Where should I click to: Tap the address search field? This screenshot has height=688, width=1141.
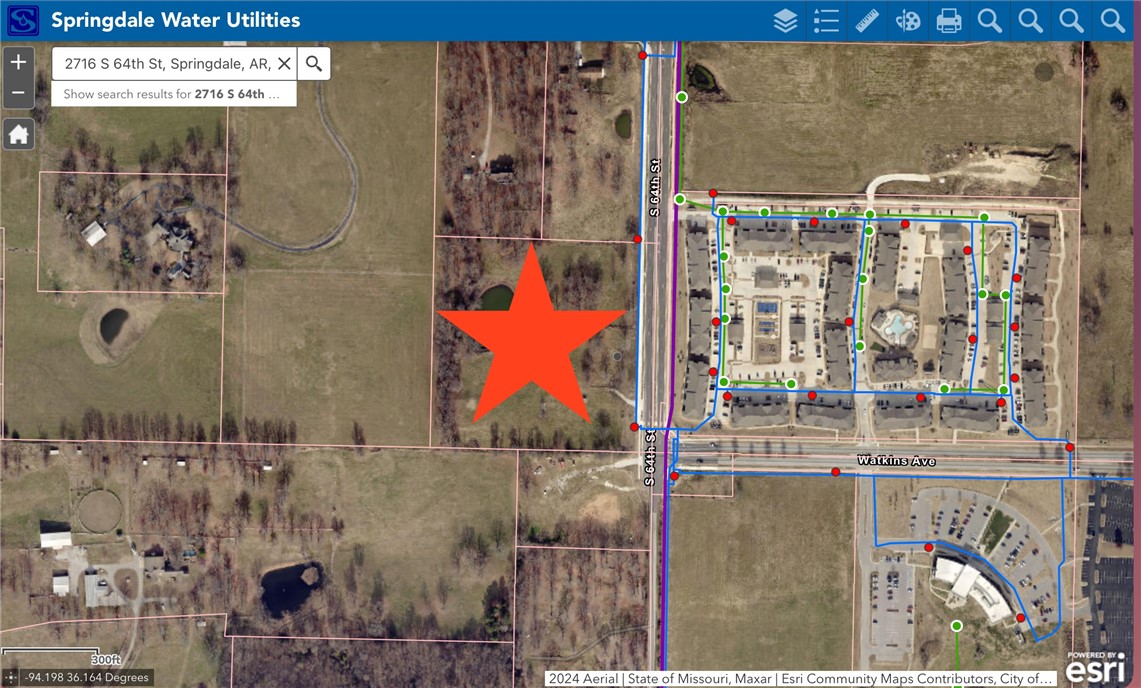pyautogui.click(x=165, y=64)
